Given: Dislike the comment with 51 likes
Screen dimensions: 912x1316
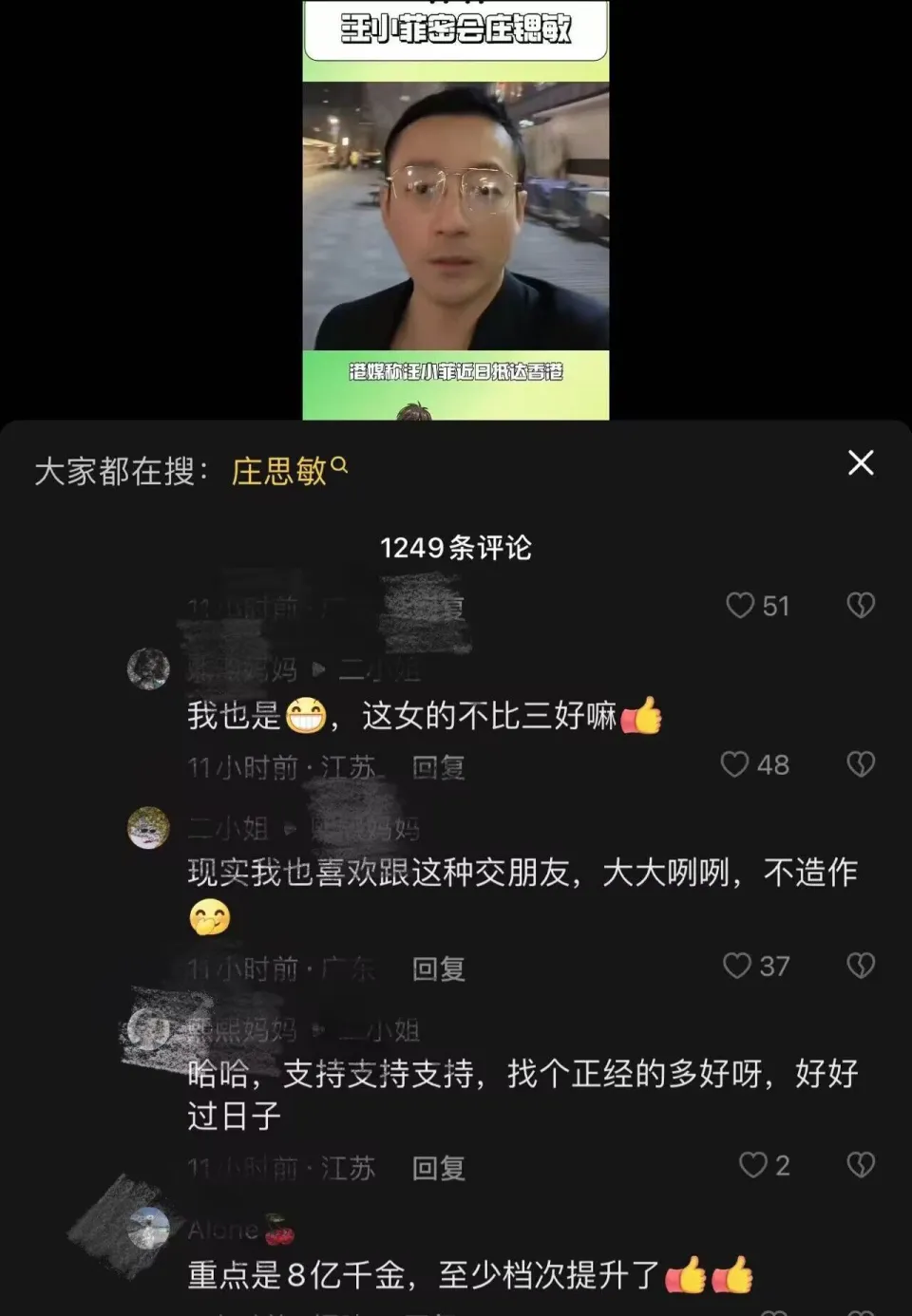Looking at the screenshot, I should click(x=861, y=606).
